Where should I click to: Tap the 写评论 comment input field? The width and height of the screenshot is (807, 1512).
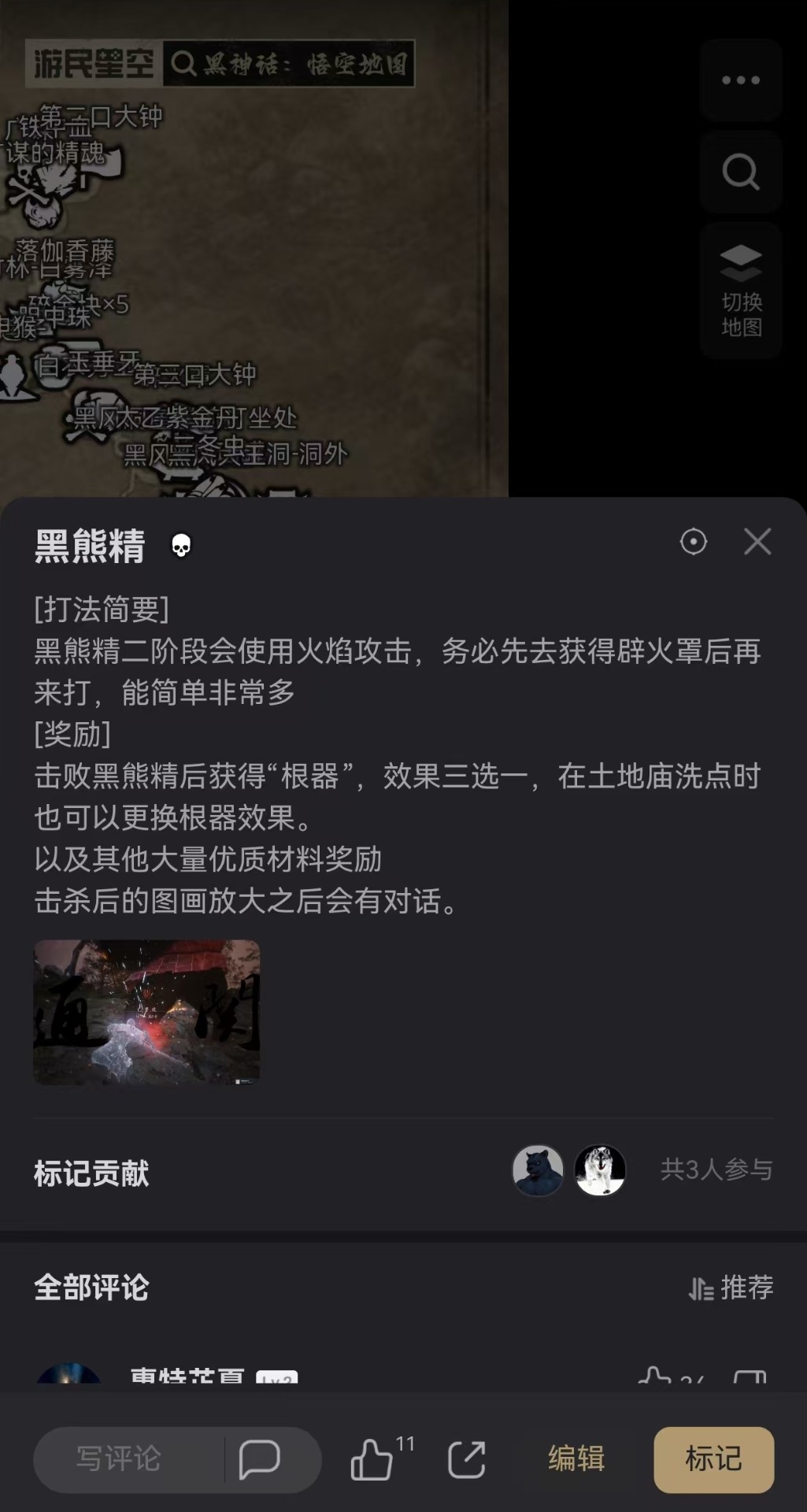pos(118,1459)
